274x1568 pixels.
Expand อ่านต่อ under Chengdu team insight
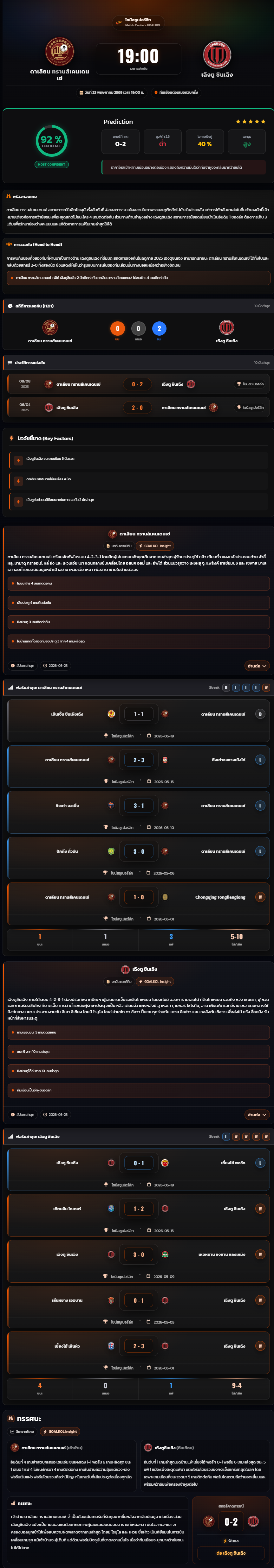pos(256,1114)
